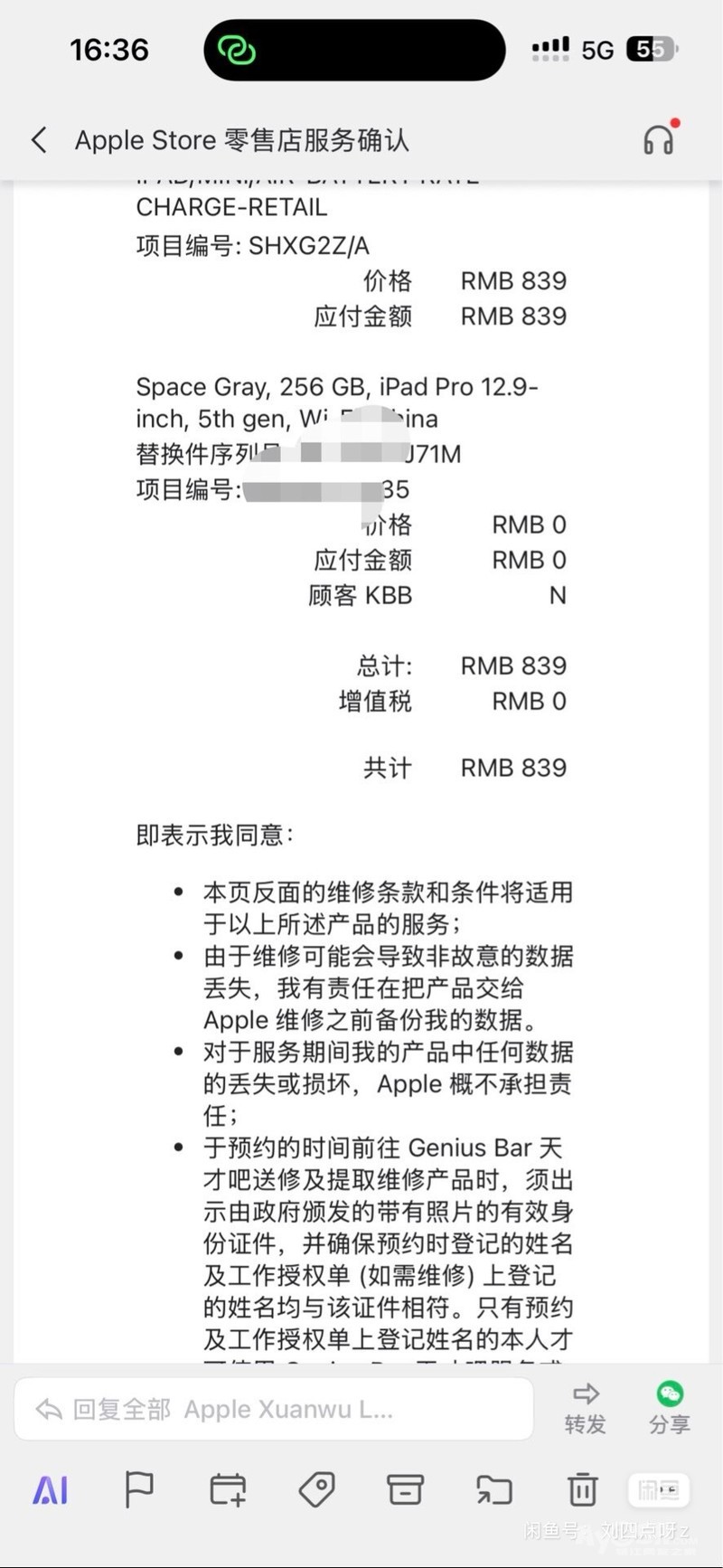
Task: Forward this email via 转发
Action: pyautogui.click(x=585, y=1408)
